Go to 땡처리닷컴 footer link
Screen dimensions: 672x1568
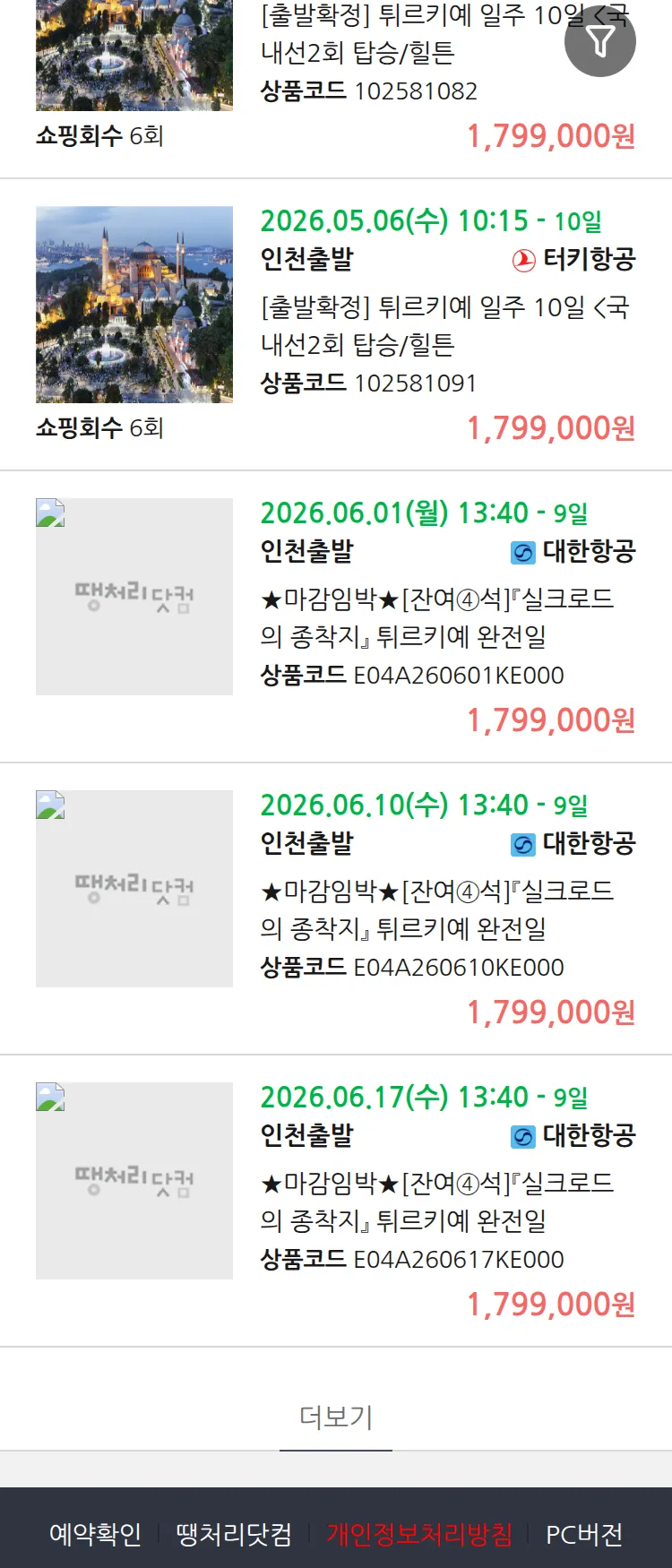pyautogui.click(x=234, y=1534)
